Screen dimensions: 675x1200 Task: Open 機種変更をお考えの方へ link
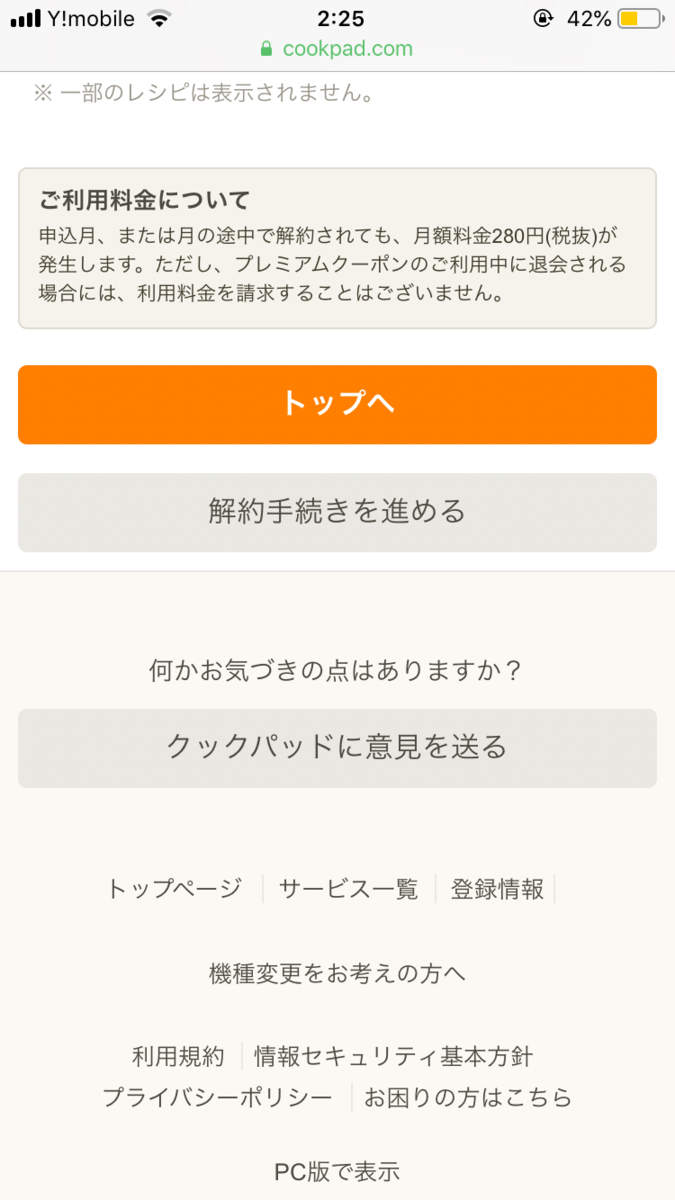[x=337, y=973]
